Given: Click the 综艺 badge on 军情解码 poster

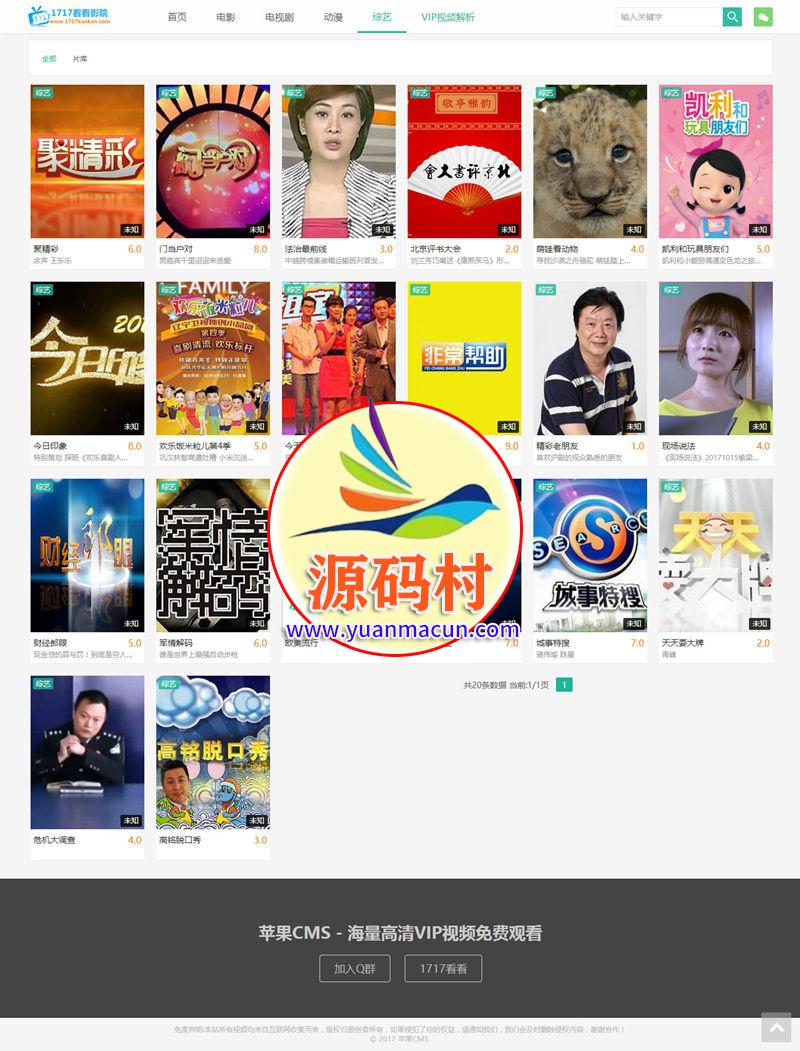Looking at the screenshot, I should (x=166, y=486).
